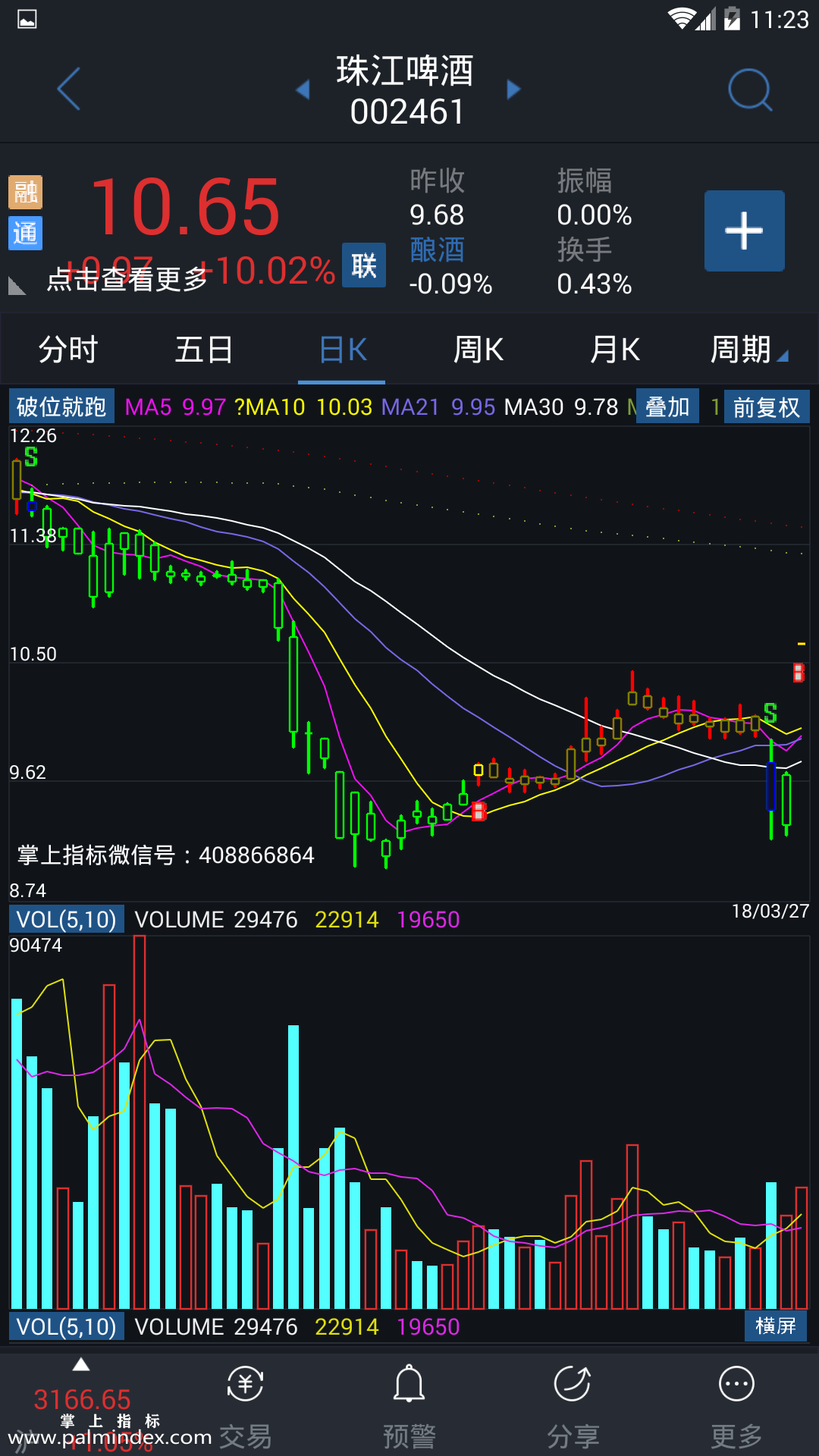The image size is (819, 1456).
Task: Switch to the 五日 chart tab
Action: pyautogui.click(x=204, y=350)
